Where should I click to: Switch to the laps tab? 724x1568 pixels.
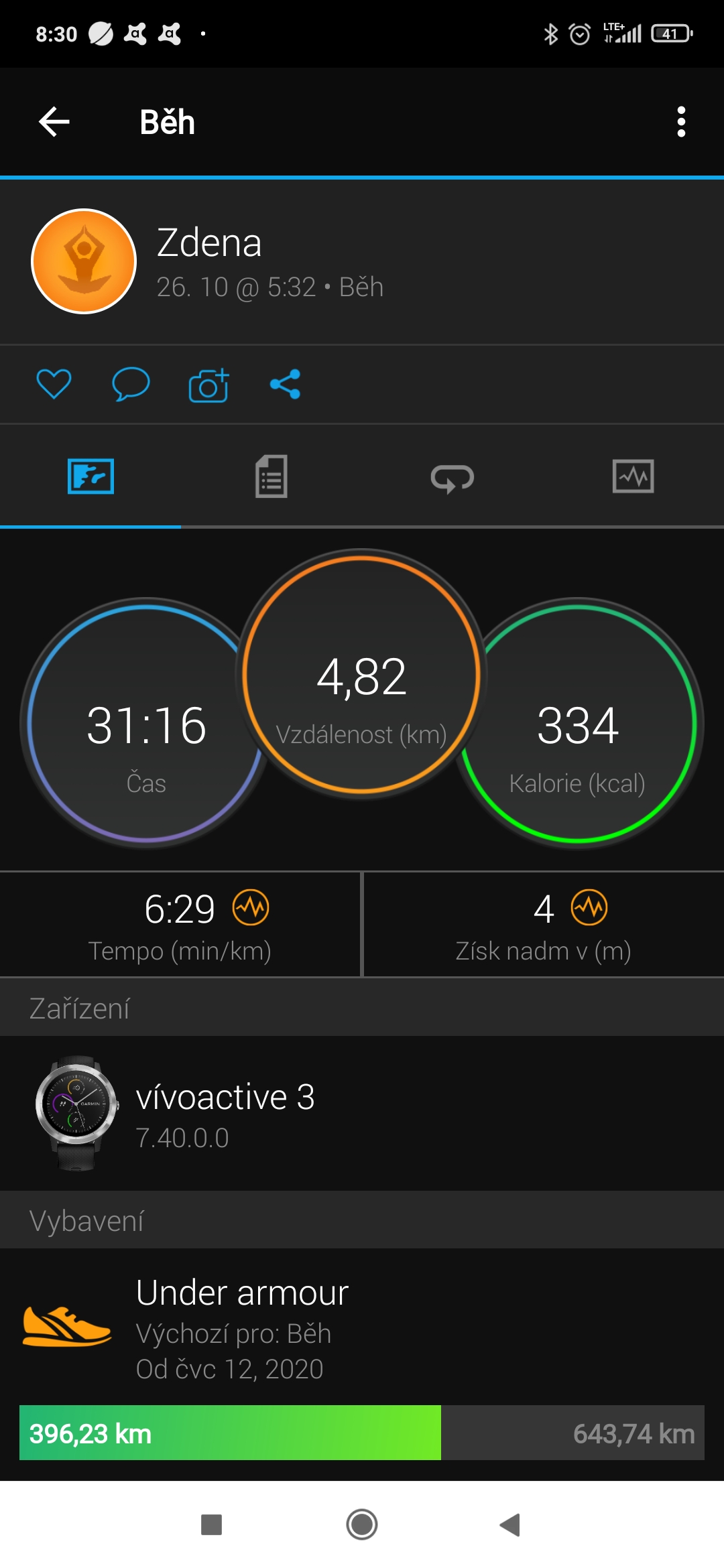tap(452, 478)
